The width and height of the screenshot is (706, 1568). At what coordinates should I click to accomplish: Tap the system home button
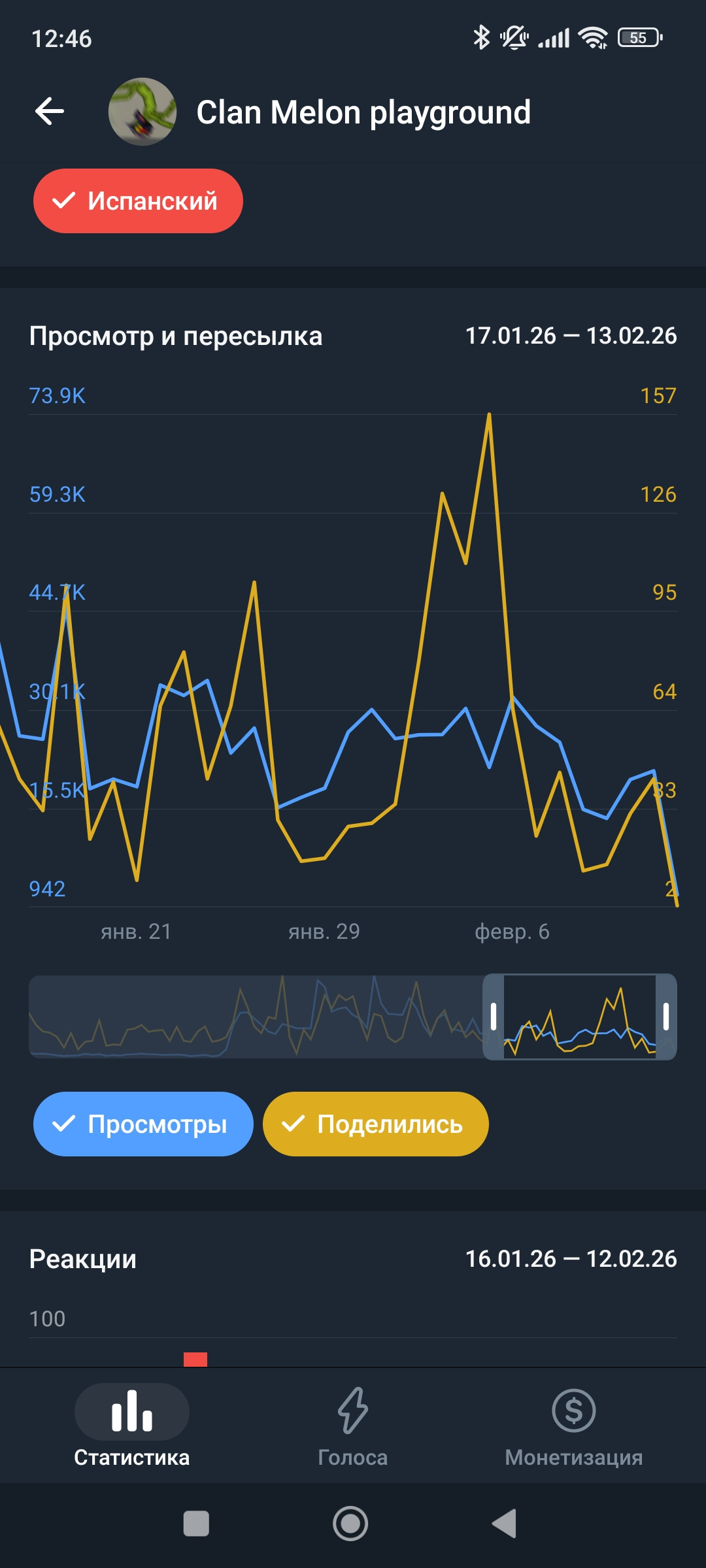coord(350,1524)
